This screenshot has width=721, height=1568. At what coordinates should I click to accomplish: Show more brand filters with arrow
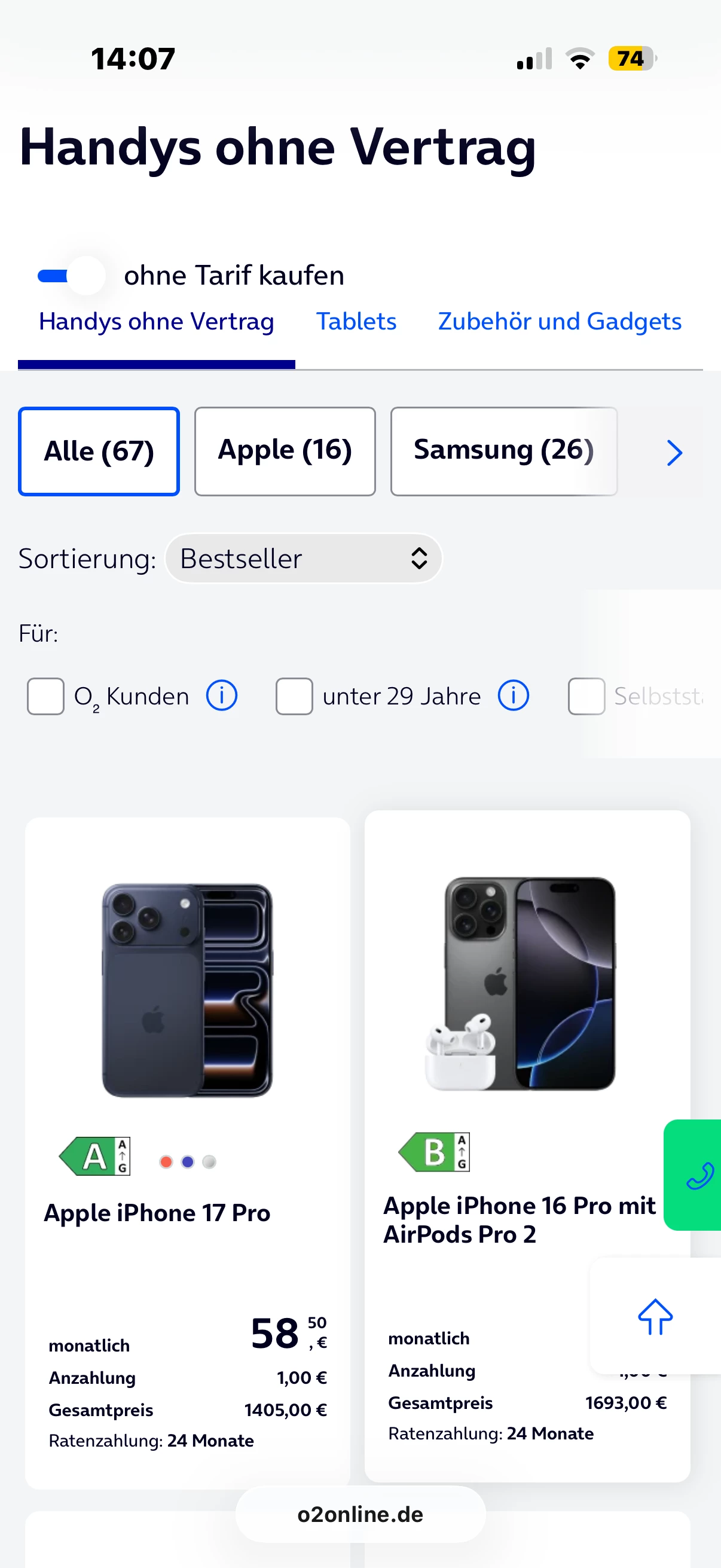(674, 453)
